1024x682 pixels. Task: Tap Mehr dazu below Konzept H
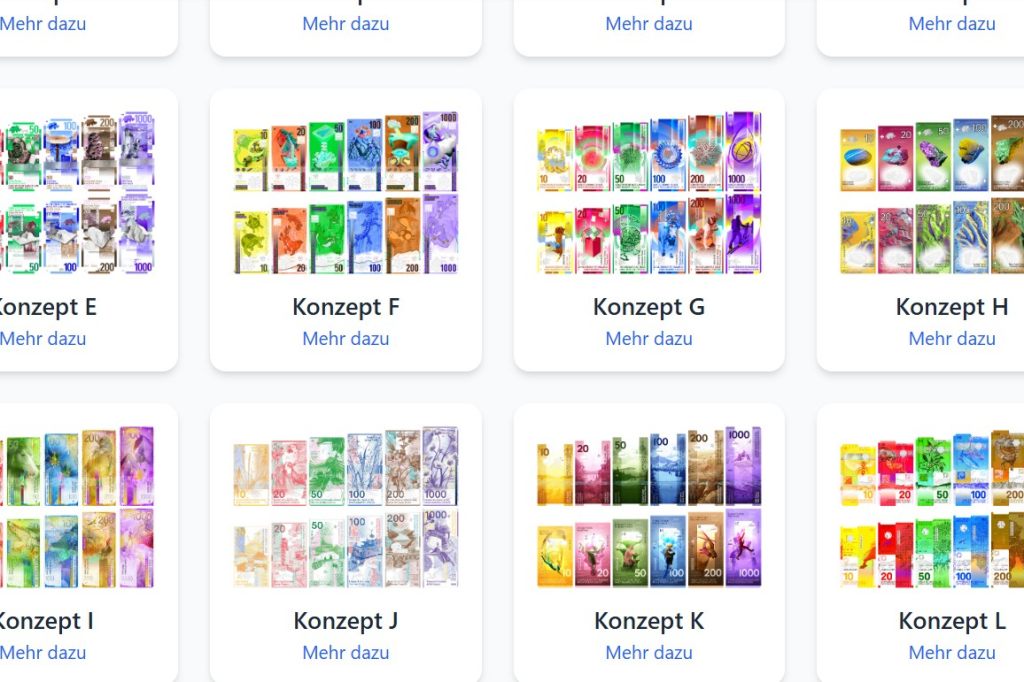tap(952, 338)
